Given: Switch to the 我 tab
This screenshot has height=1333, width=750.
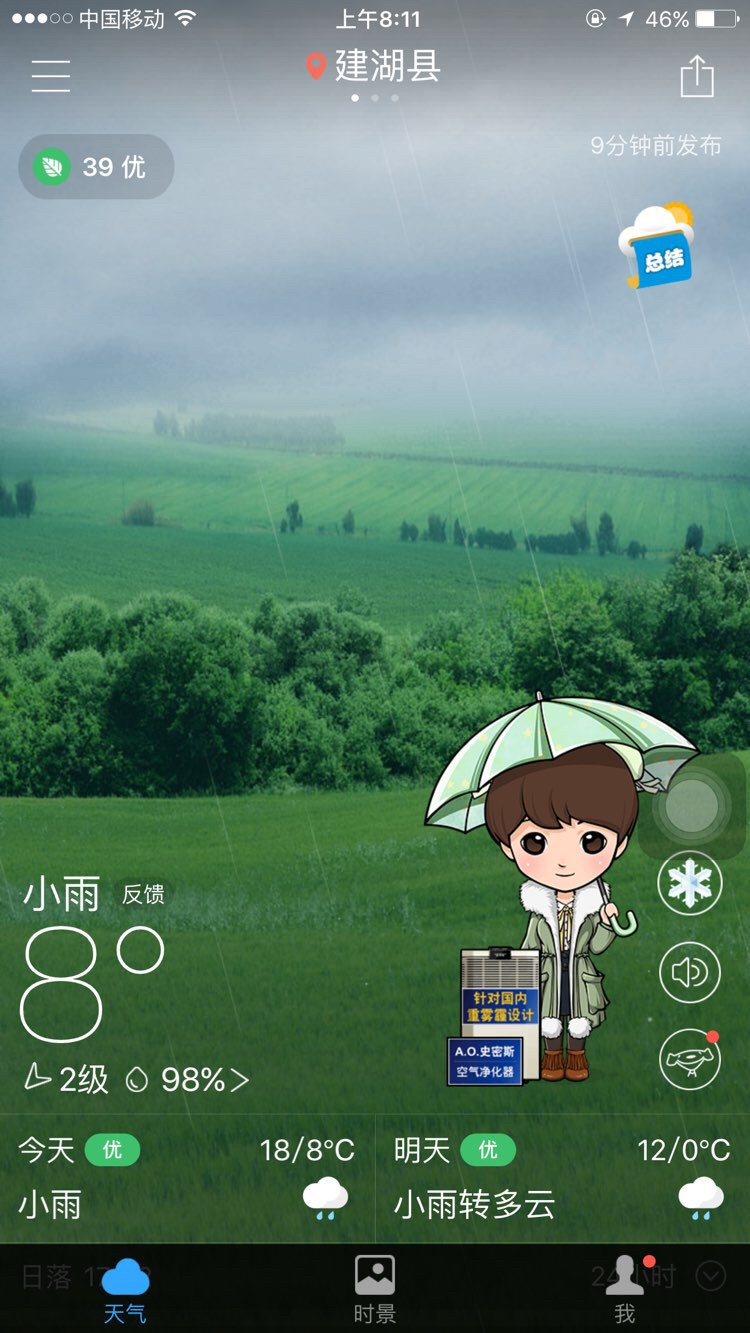Looking at the screenshot, I should [x=625, y=1289].
